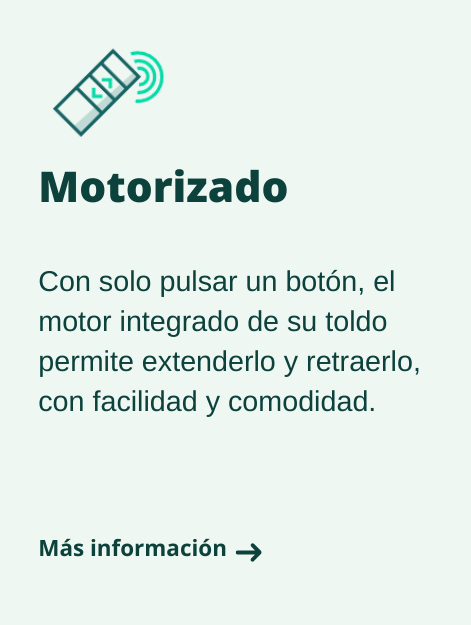Open the Más información link
Screen dimensions: 471x625
click(150, 549)
